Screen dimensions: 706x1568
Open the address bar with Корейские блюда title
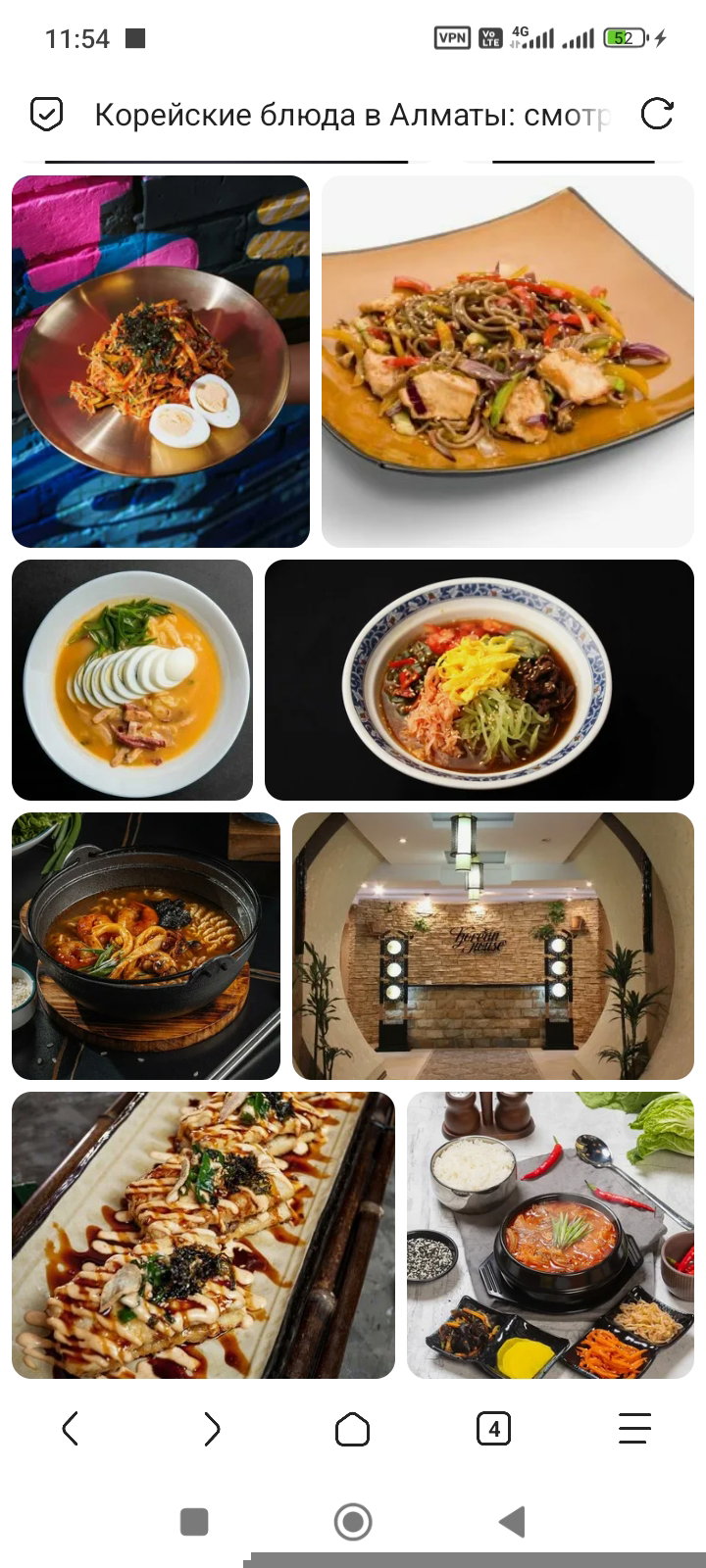352,115
